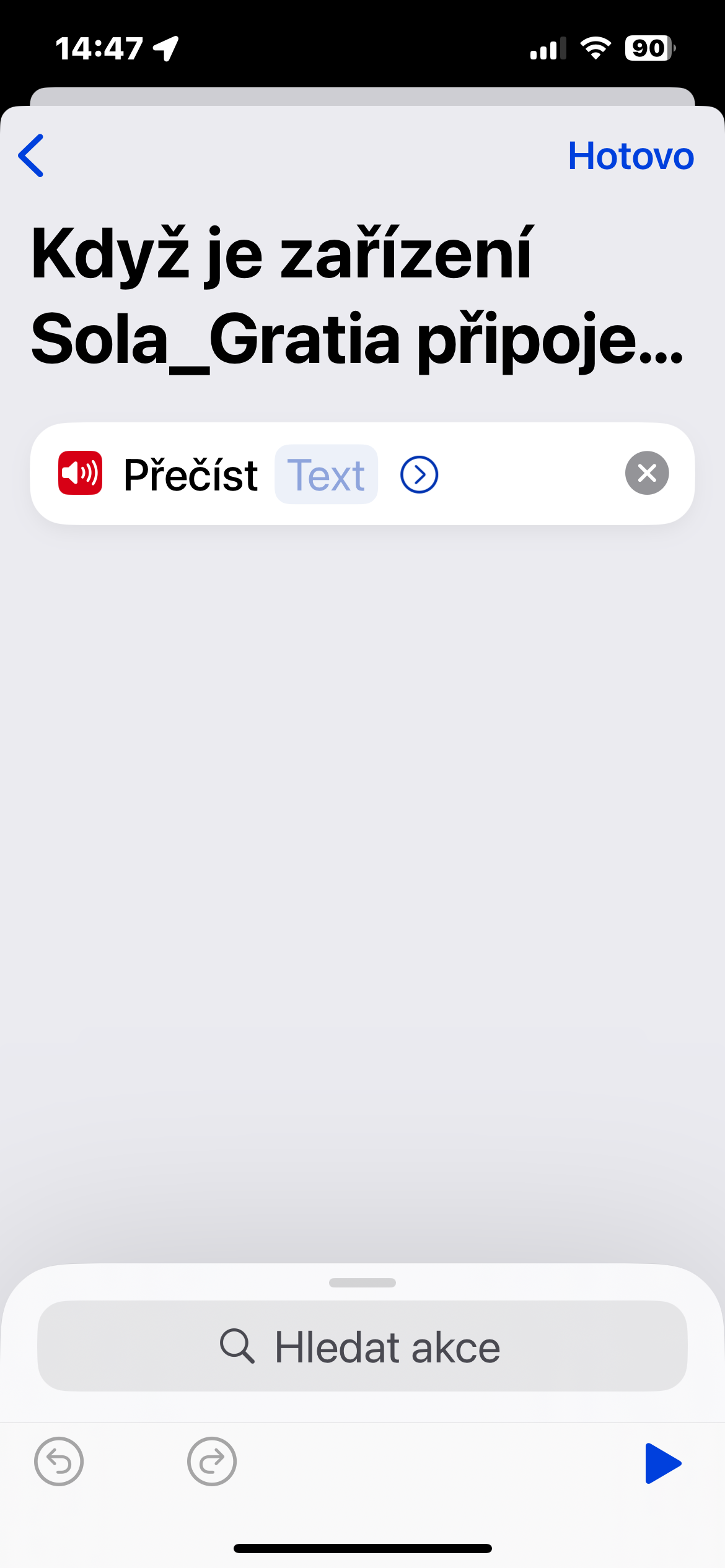Viewport: 725px width, 1568px height.
Task: Expand the Přečíst action options chevron
Action: tap(420, 475)
